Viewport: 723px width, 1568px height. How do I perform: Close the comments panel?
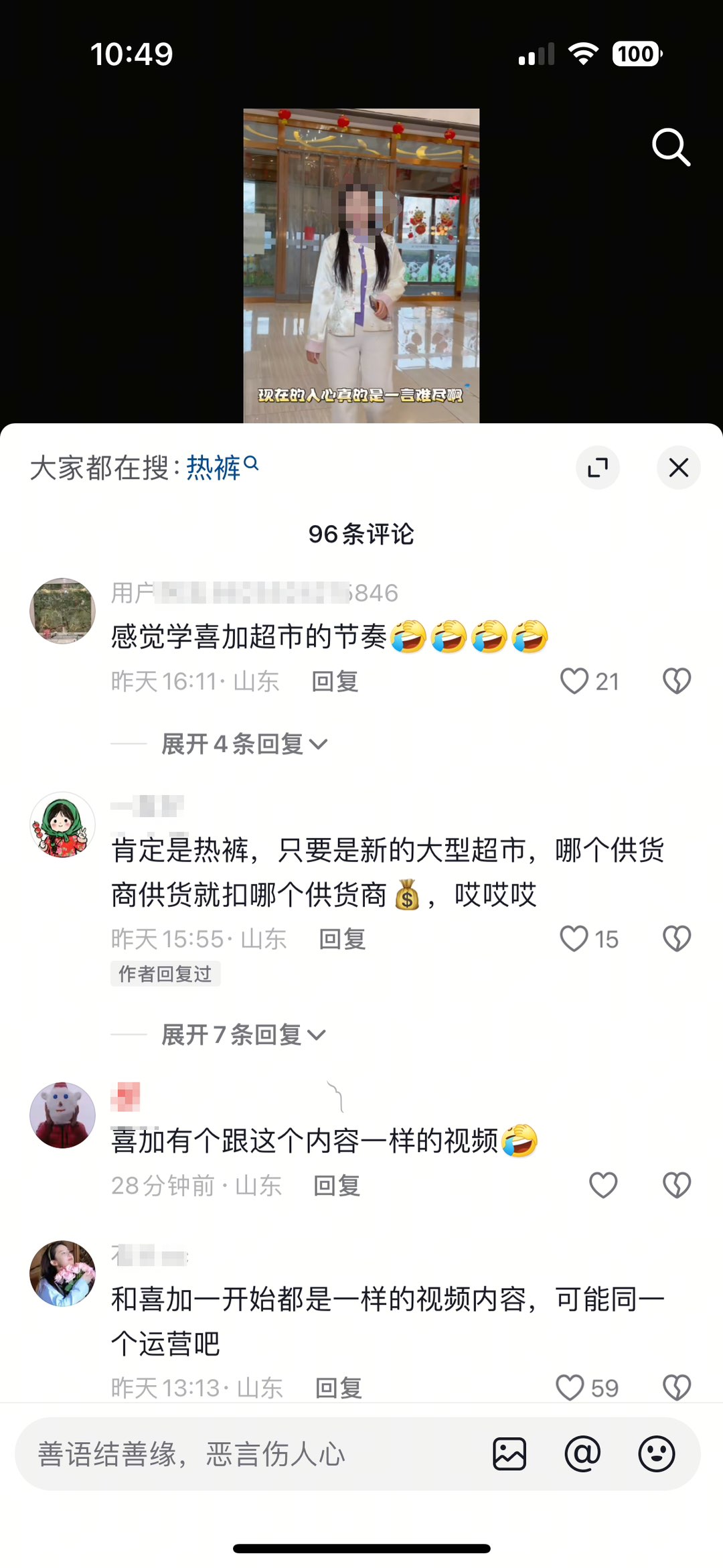tap(678, 467)
